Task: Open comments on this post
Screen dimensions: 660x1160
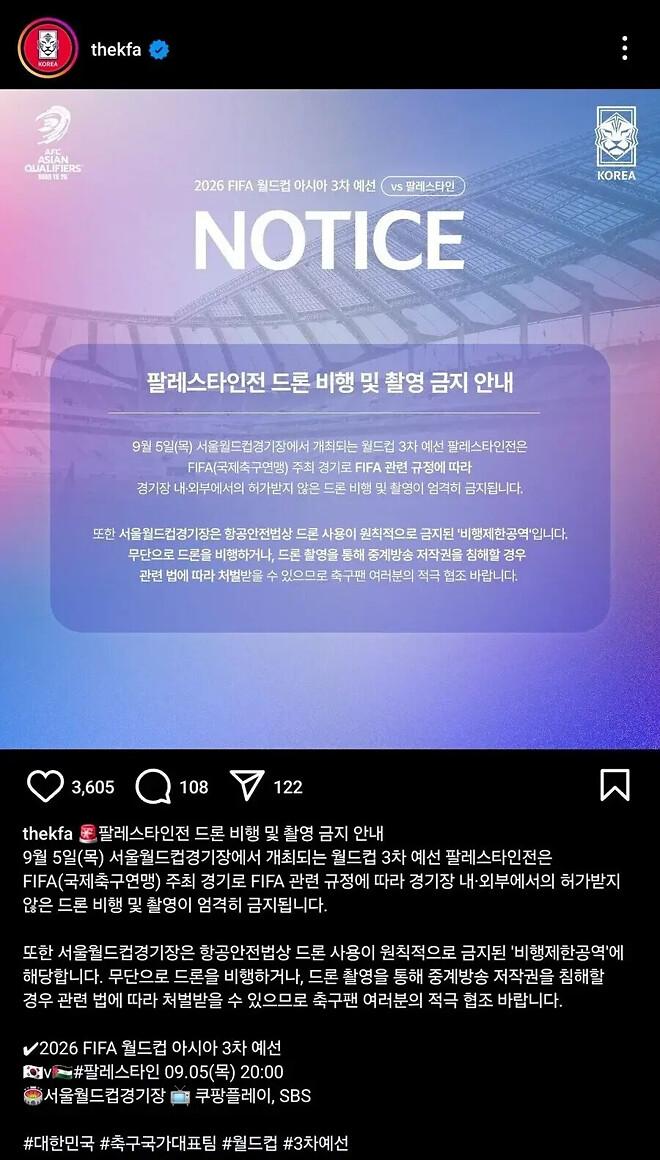Action: coord(153,786)
